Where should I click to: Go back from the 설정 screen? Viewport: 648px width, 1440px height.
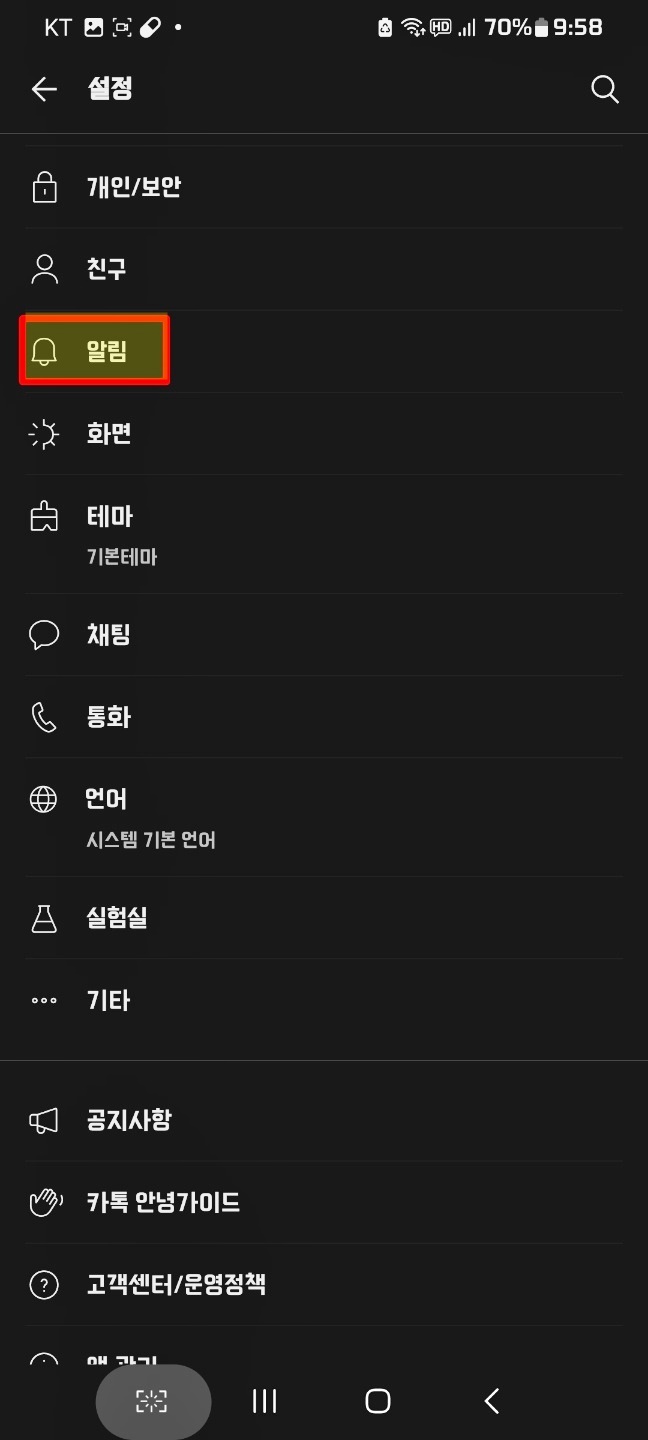(44, 90)
